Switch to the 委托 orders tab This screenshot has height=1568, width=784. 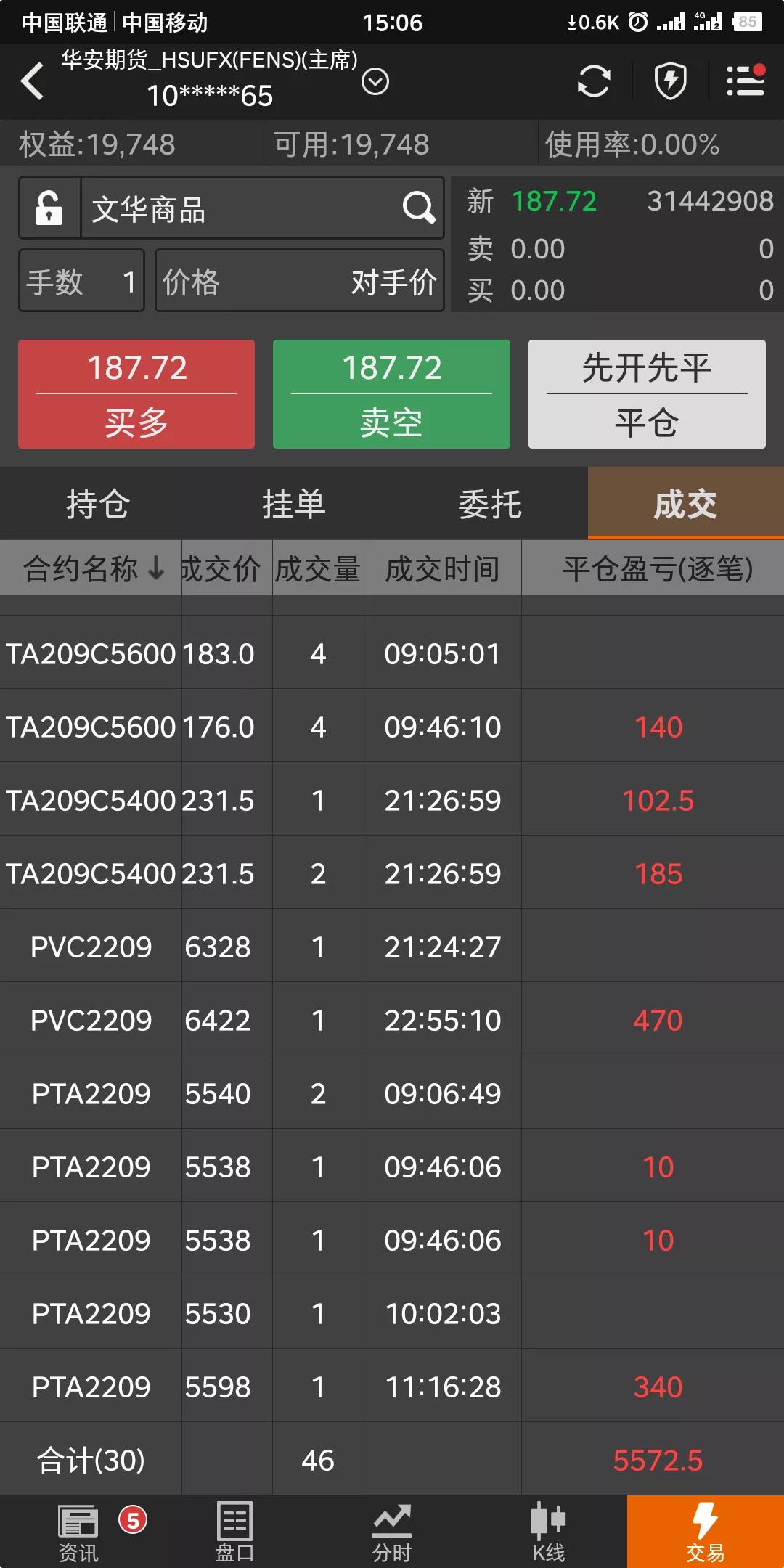point(490,504)
